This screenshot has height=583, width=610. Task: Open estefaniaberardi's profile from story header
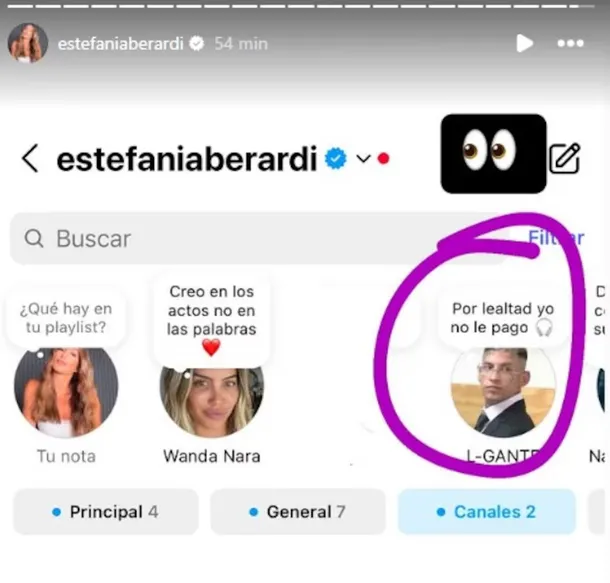coord(119,44)
